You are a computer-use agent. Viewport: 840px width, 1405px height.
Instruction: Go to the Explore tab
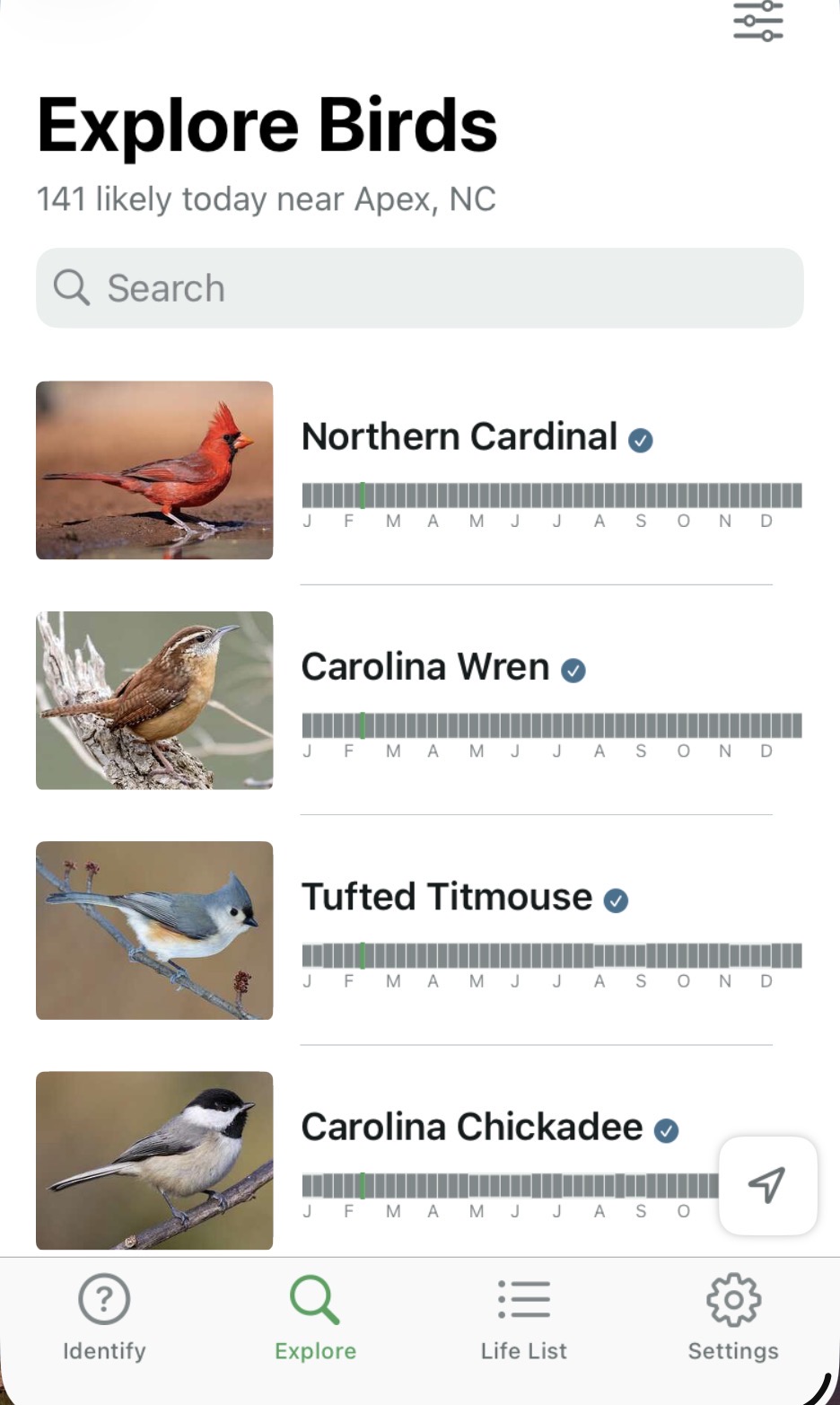click(x=315, y=1317)
